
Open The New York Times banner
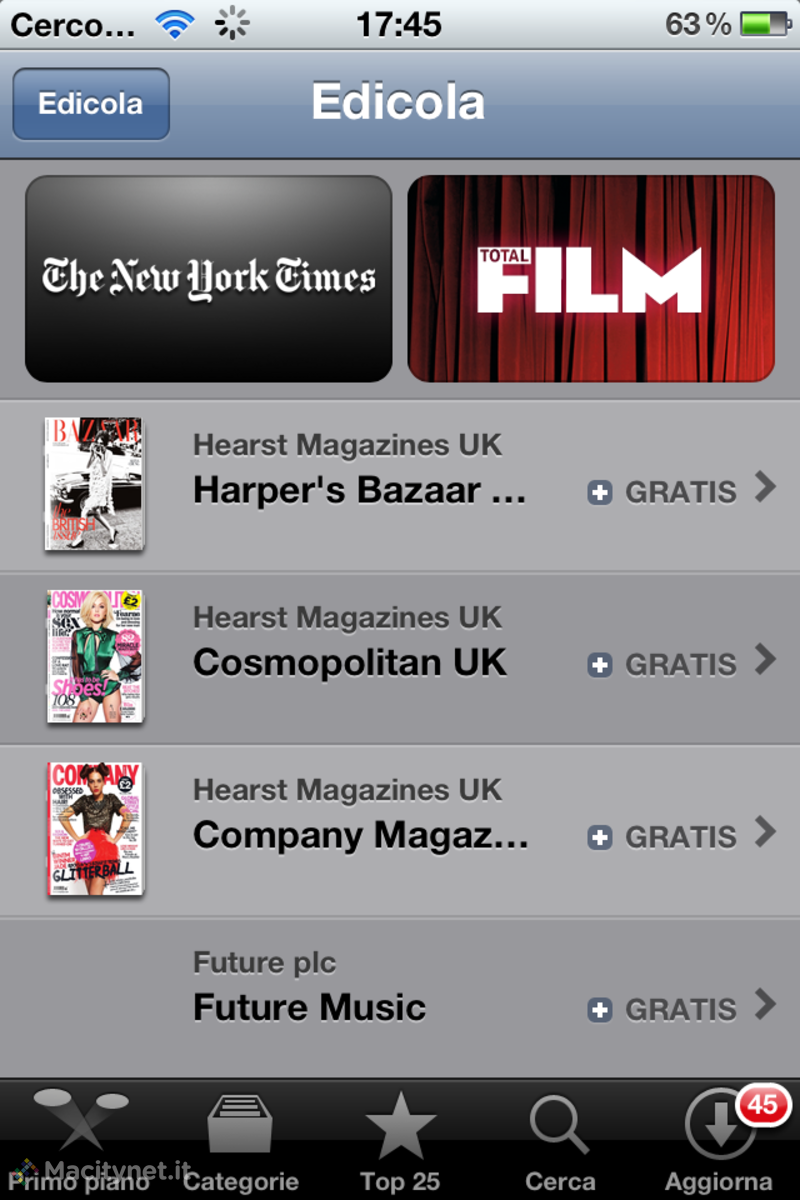tap(208, 279)
